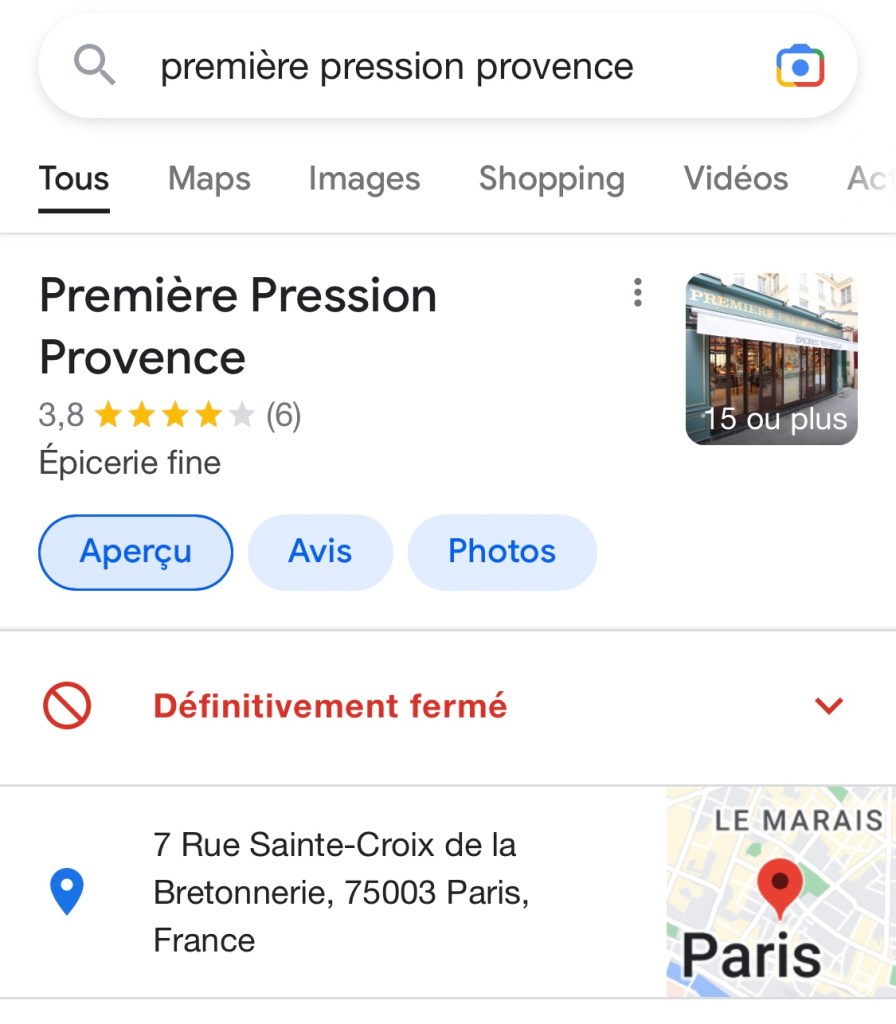This screenshot has height=1024, width=896.
Task: Open the three-dot menu for this business
Action: [637, 293]
